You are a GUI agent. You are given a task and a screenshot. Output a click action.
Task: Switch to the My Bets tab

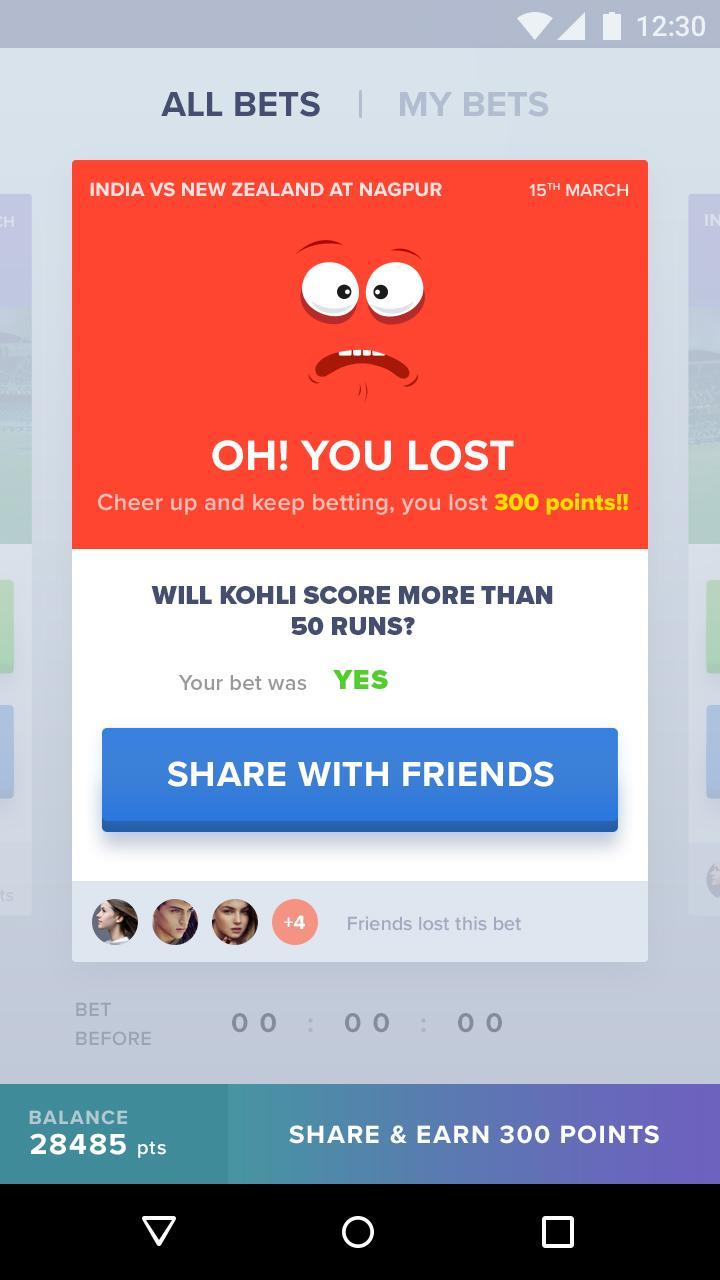473,104
